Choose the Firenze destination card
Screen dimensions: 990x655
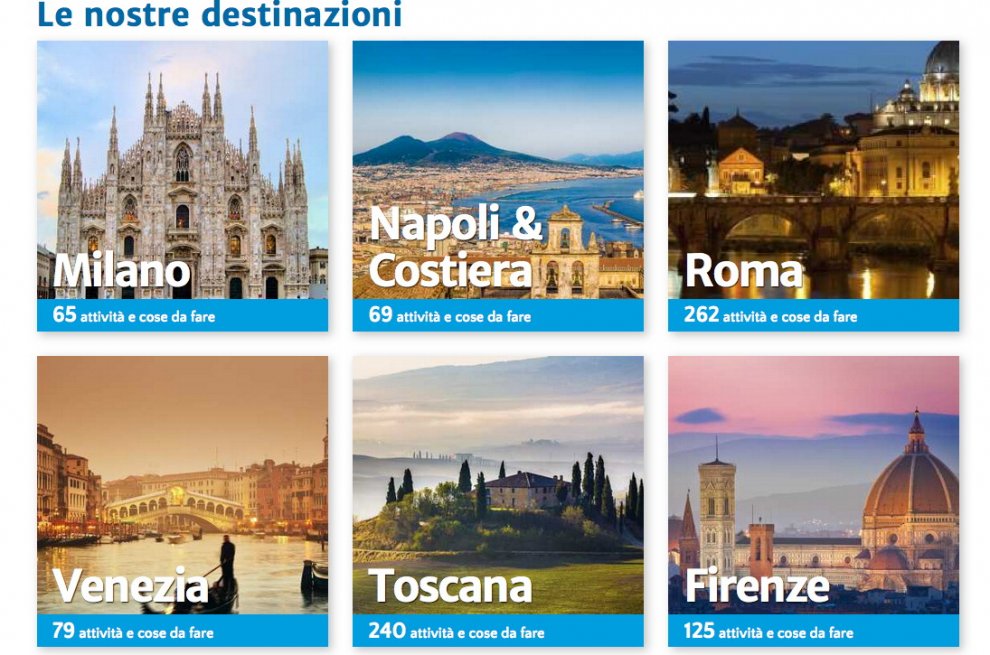coord(813,501)
